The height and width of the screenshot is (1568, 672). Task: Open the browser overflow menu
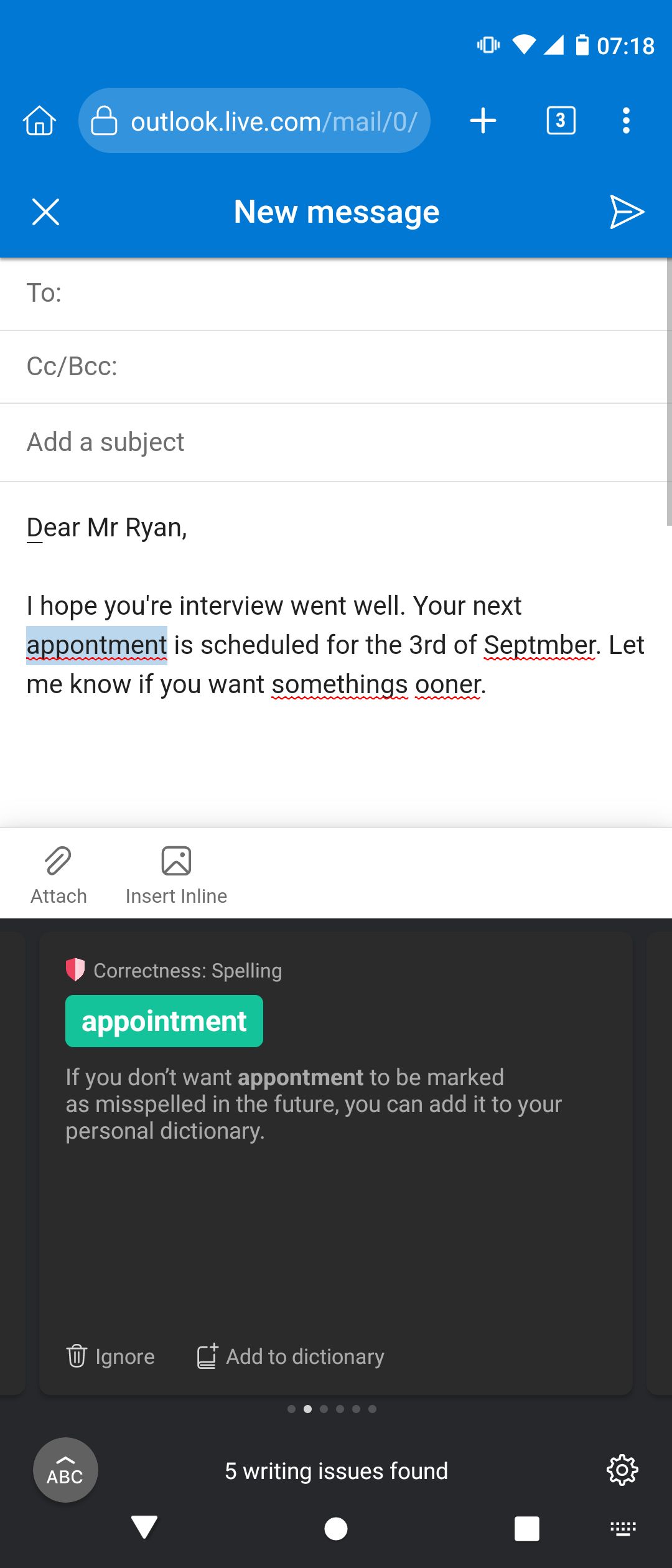coord(626,120)
